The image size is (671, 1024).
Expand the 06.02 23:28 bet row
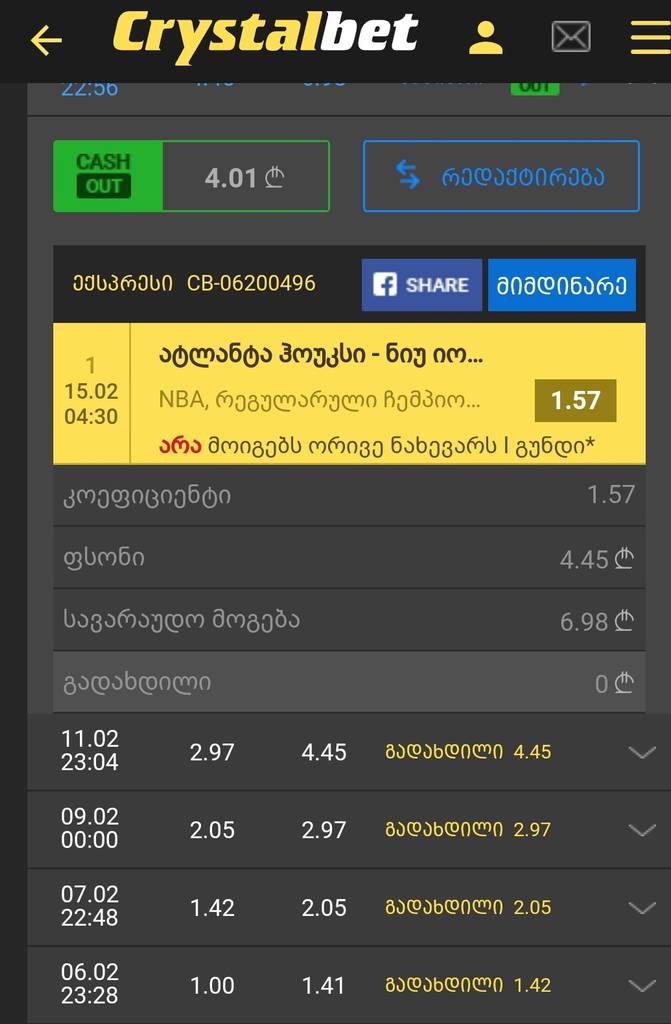pyautogui.click(x=642, y=985)
